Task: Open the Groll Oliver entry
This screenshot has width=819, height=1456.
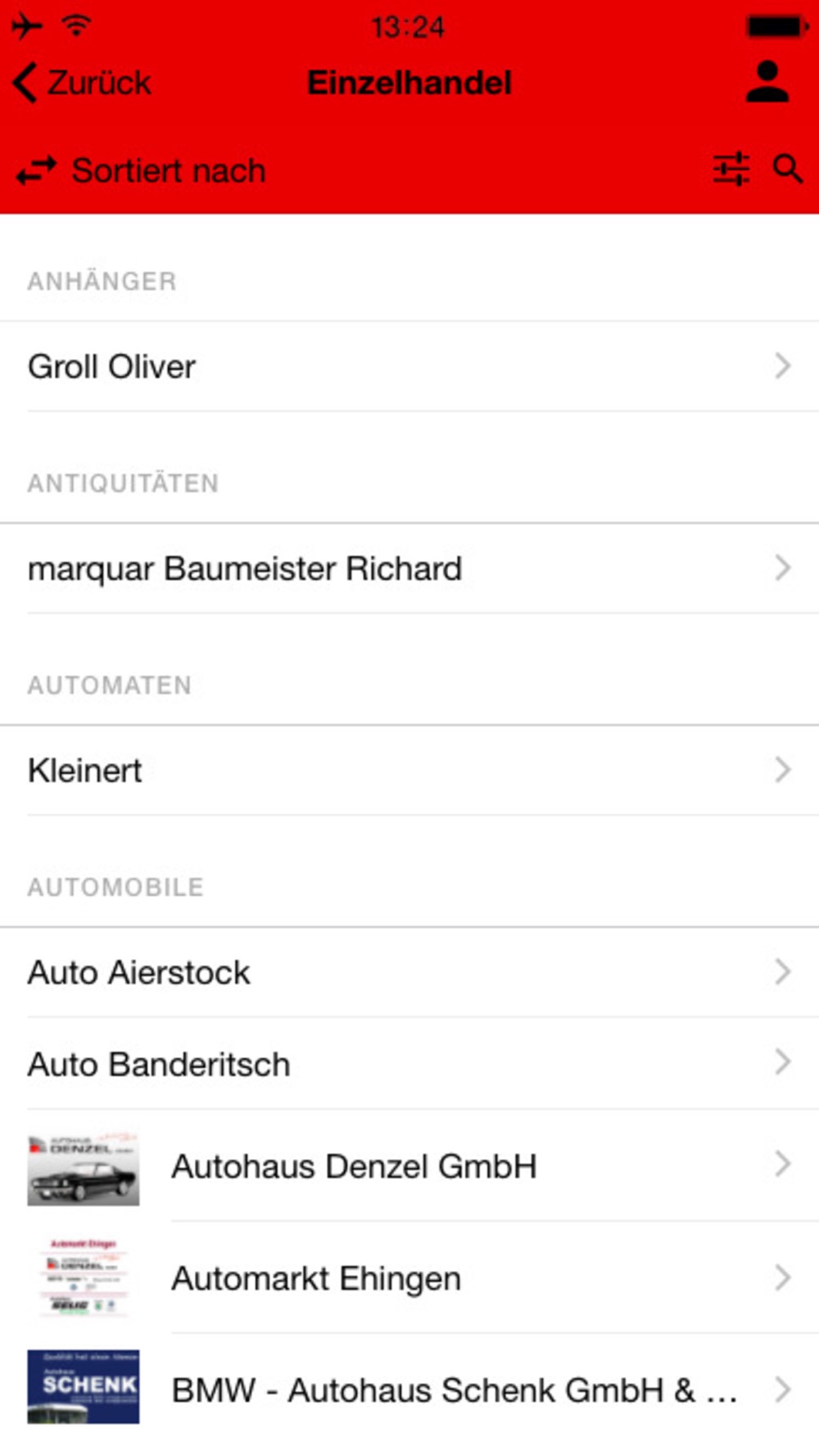Action: coord(409,367)
